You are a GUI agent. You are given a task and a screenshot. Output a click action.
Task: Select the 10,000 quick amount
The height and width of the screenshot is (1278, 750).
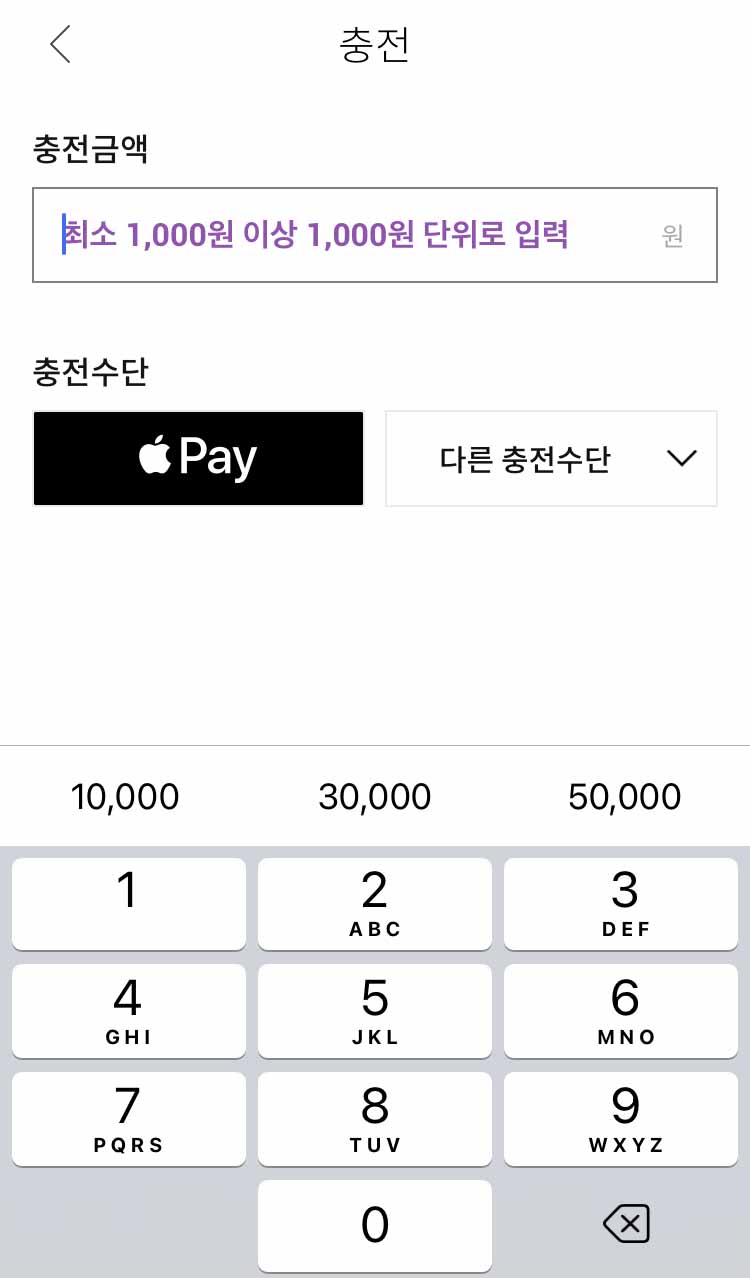point(127,796)
